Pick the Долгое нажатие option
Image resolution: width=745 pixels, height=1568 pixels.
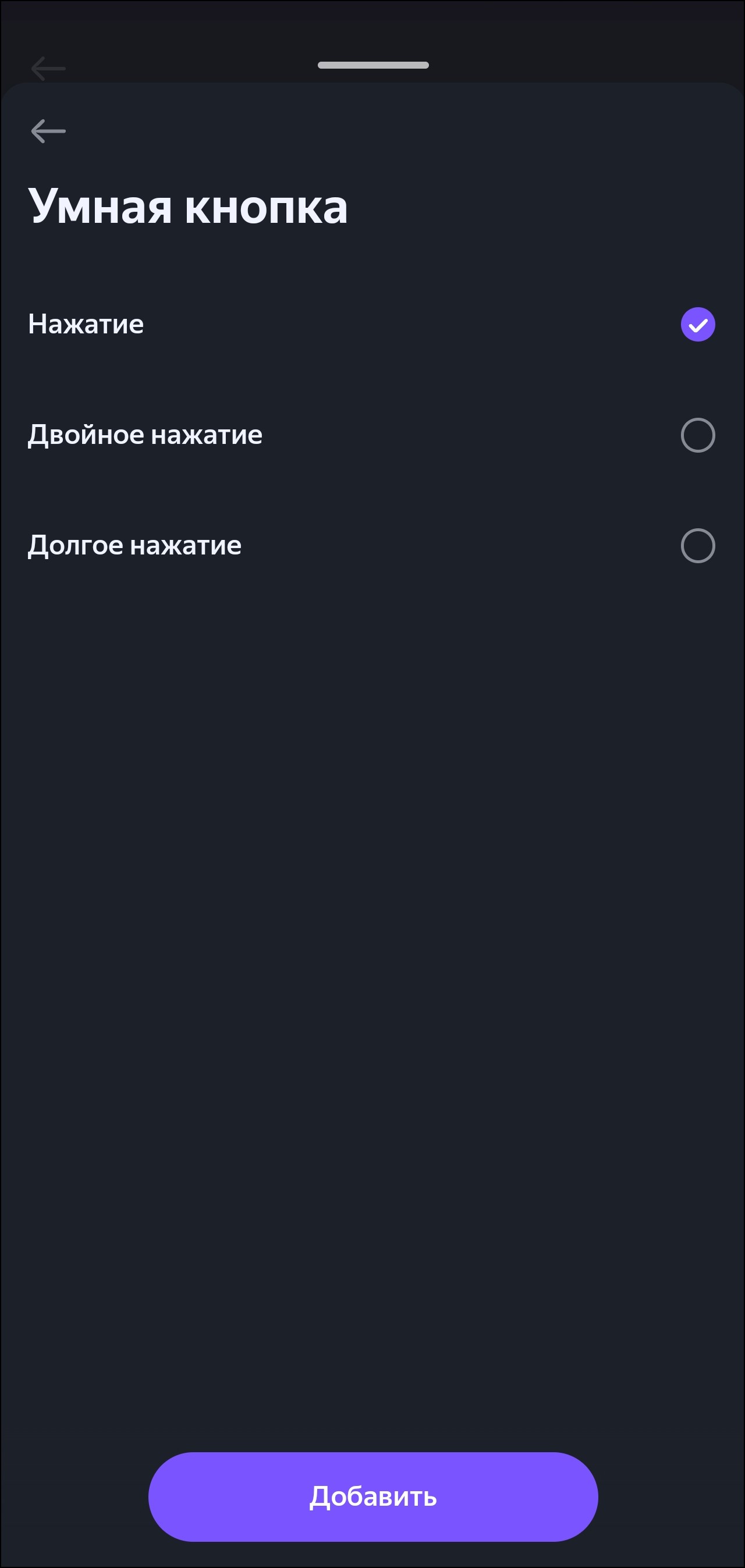pyautogui.click(x=697, y=545)
